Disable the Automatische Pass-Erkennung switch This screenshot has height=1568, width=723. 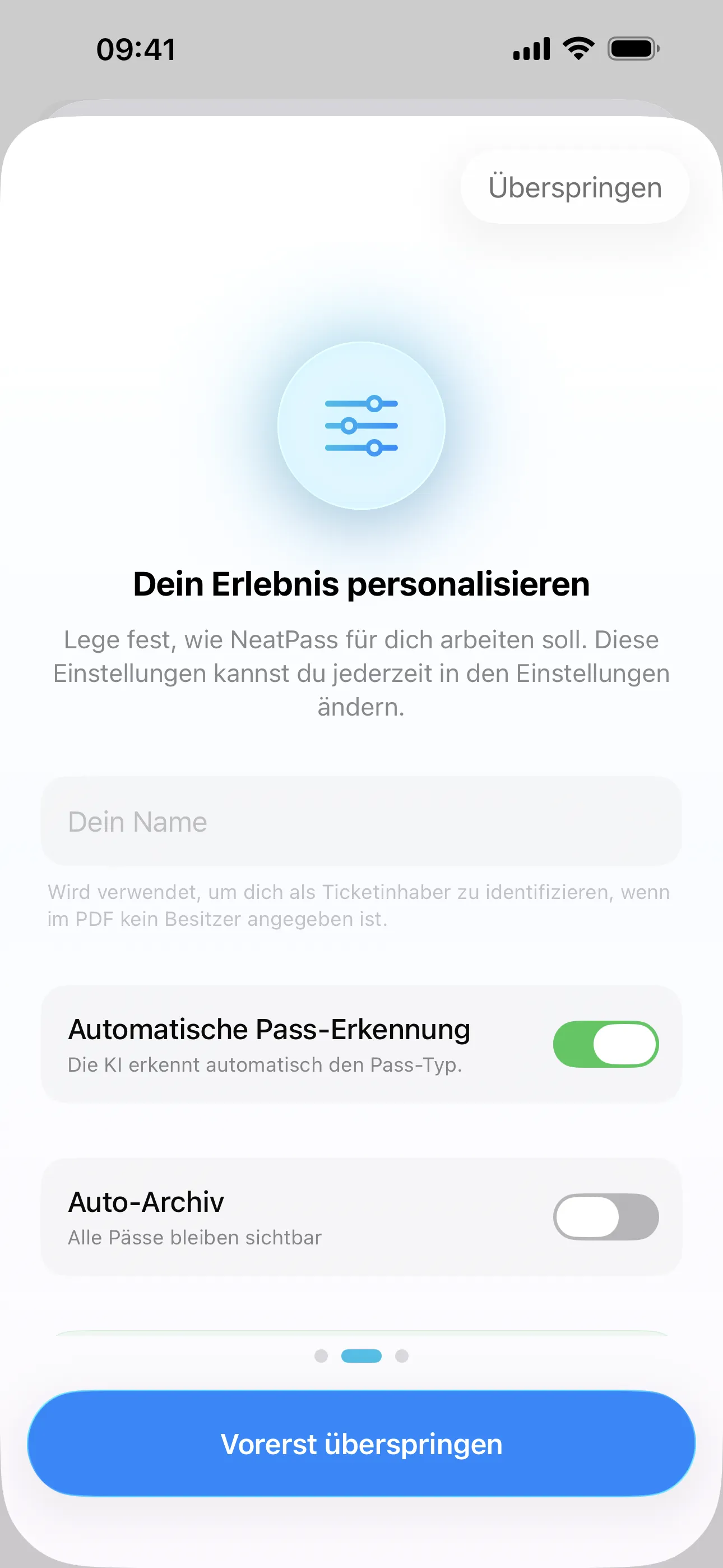605,1043
